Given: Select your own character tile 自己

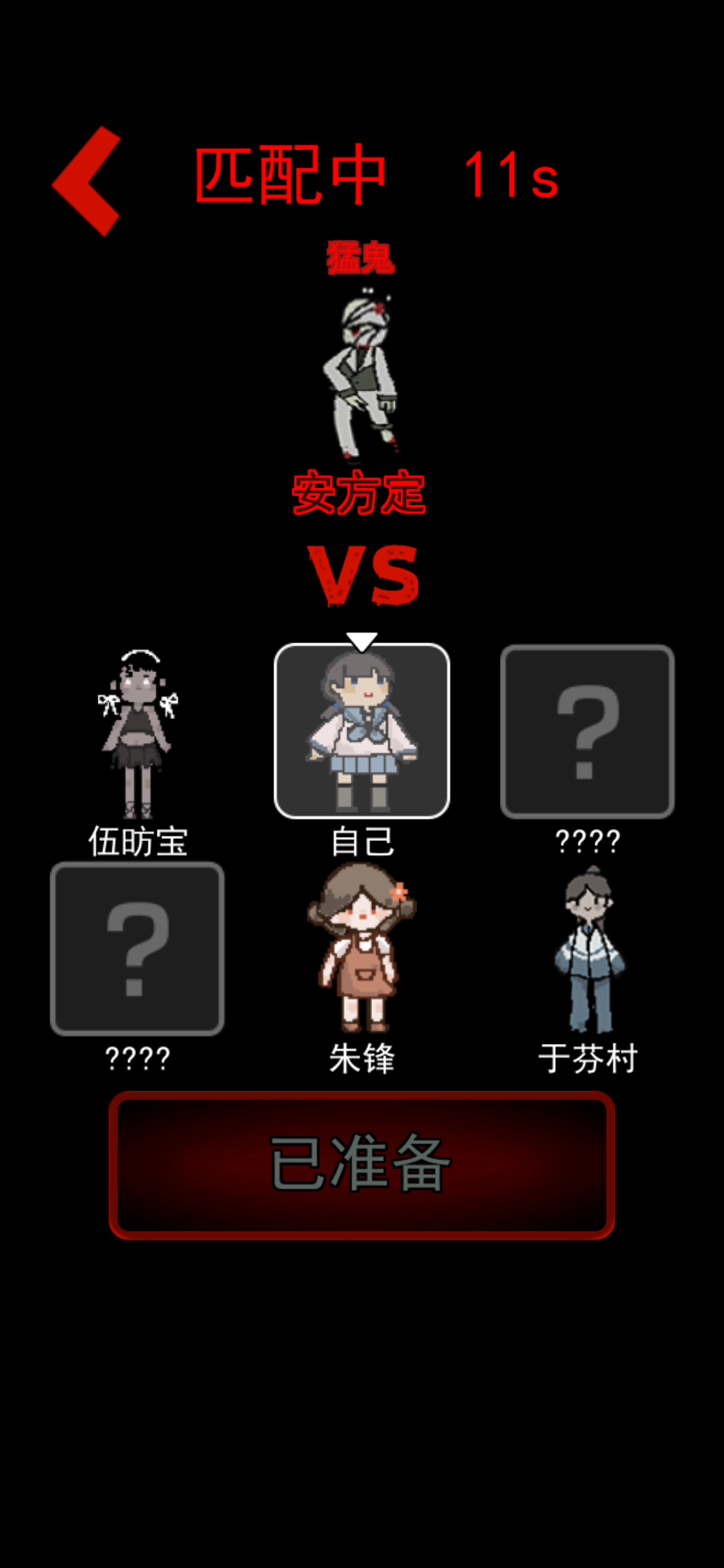Looking at the screenshot, I should pos(362,730).
